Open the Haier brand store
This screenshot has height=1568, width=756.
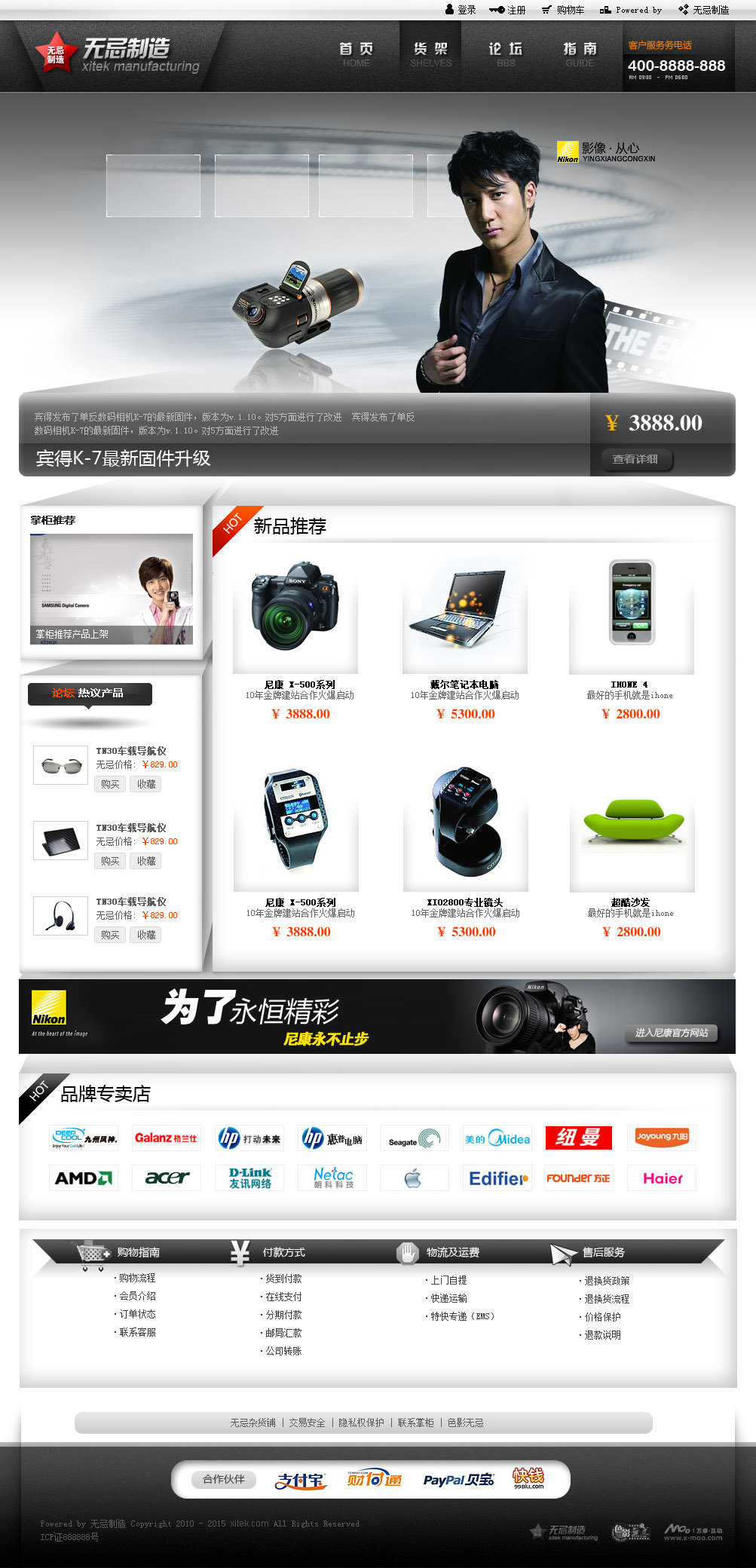point(662,1178)
